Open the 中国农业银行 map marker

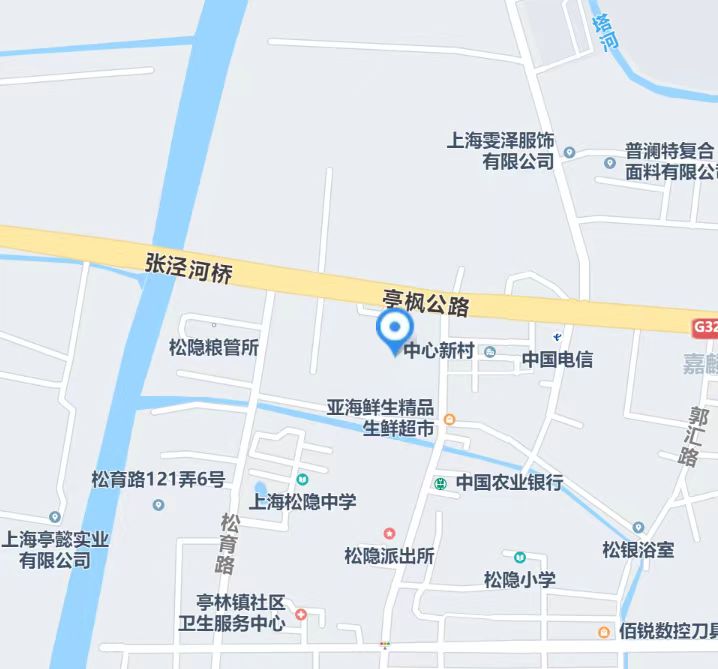click(440, 483)
